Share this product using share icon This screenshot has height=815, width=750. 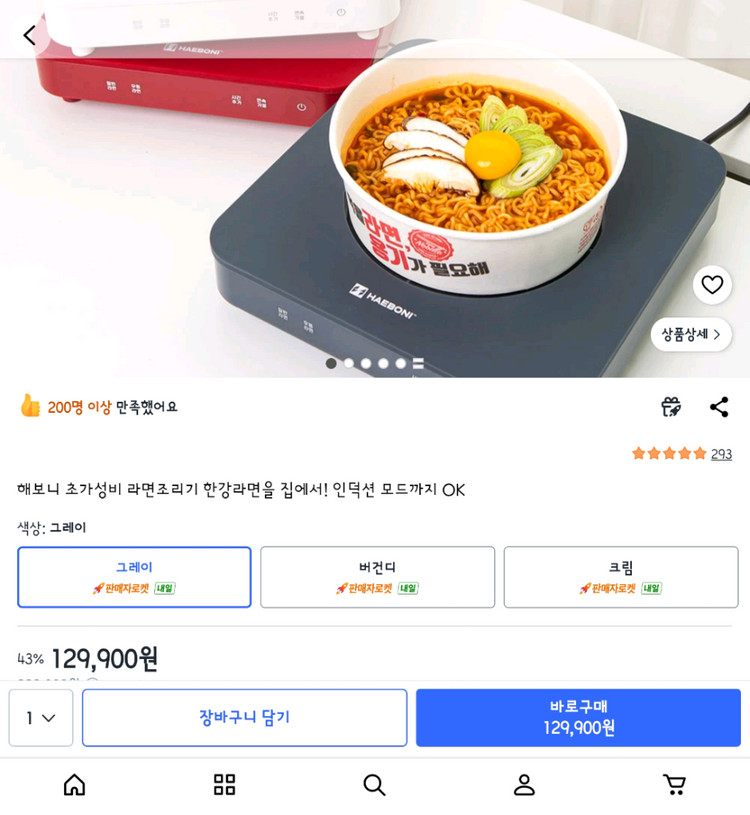pos(718,407)
